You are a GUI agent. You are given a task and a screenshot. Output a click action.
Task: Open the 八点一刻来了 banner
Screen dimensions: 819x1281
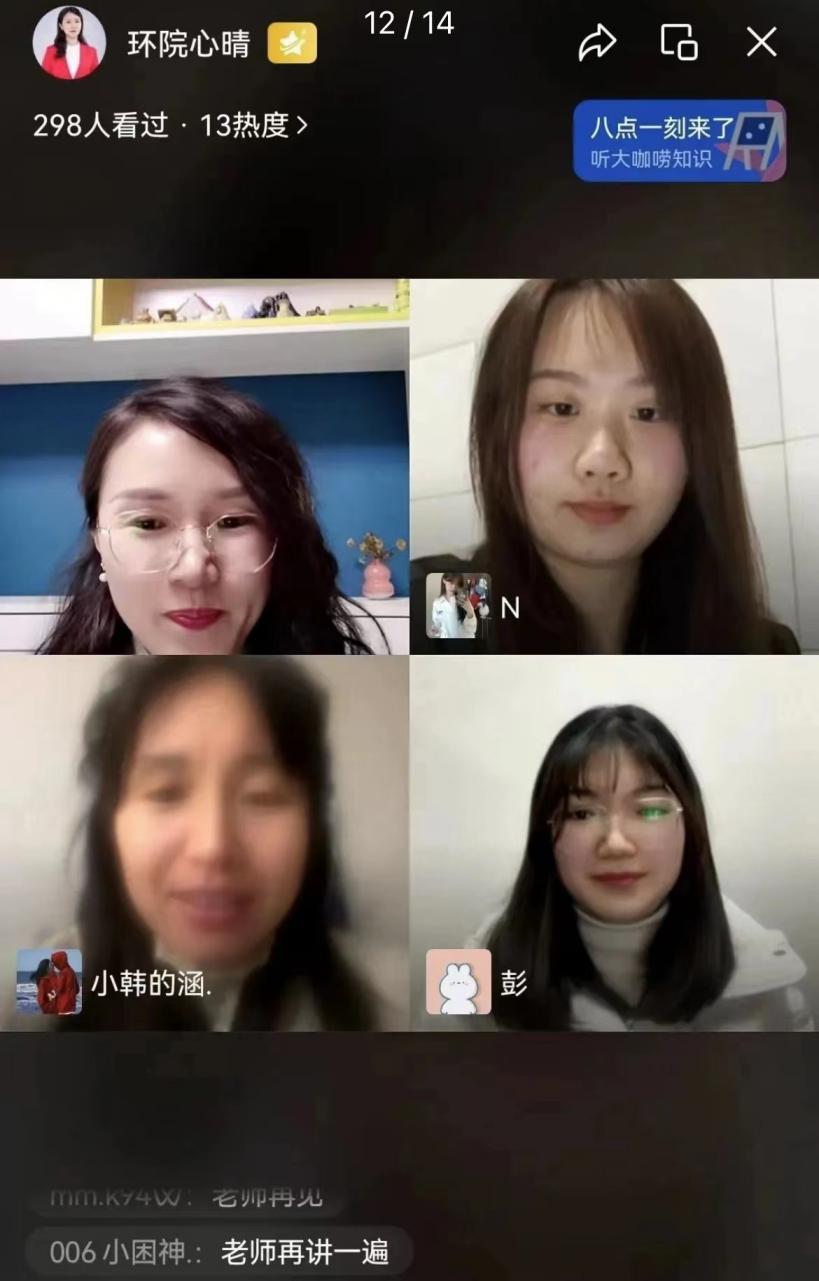point(679,141)
